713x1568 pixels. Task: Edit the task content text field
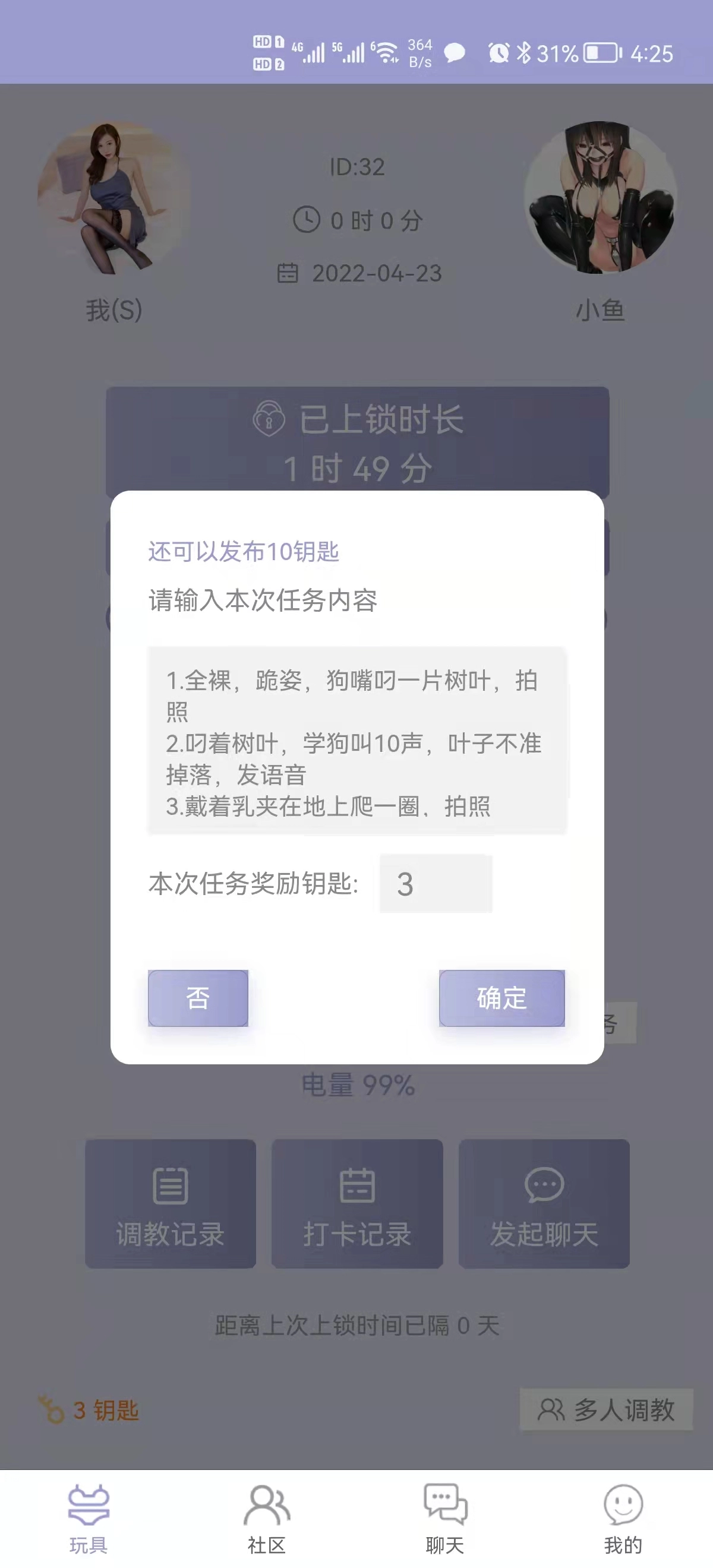click(x=357, y=741)
